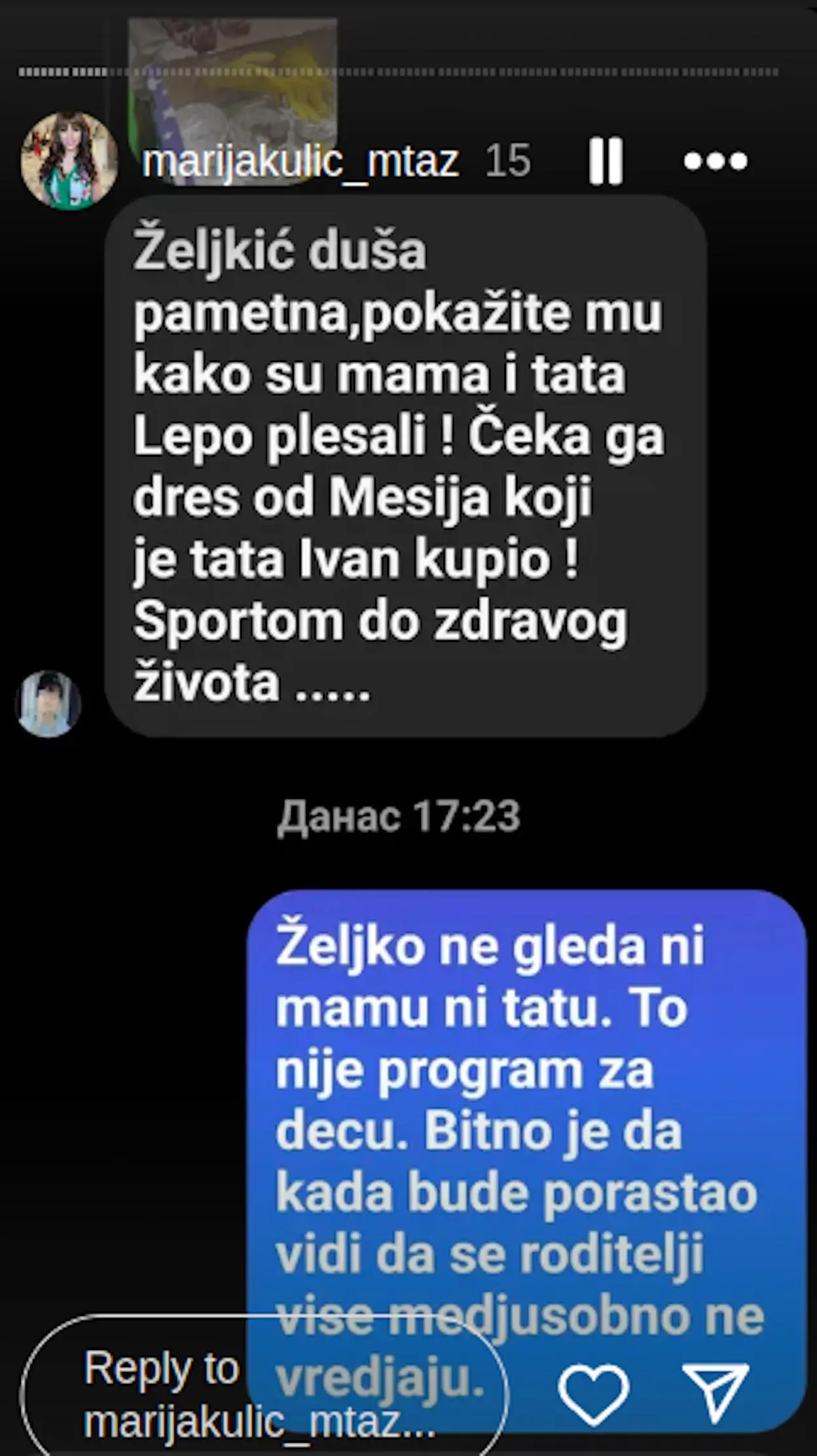
Task: Tap the marijakulic_mtaz username
Action: (x=300, y=161)
